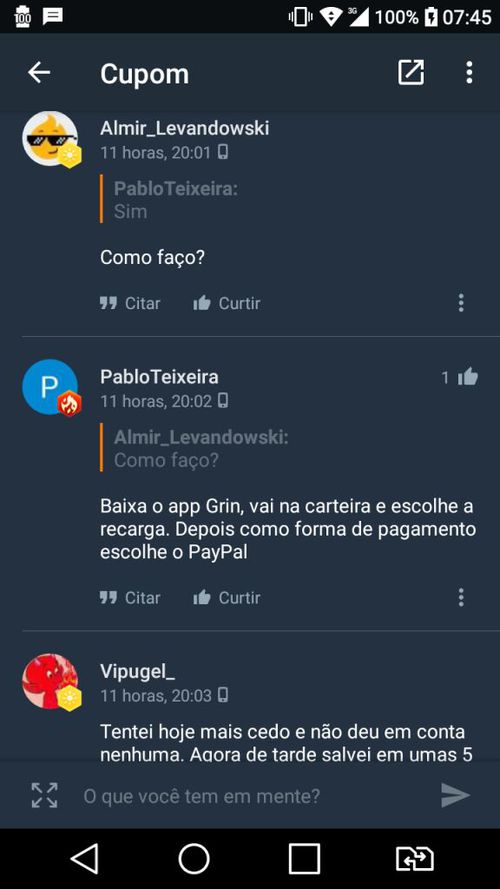Expand the comment editor to fullscreen
This screenshot has height=889, width=500.
tap(44, 795)
